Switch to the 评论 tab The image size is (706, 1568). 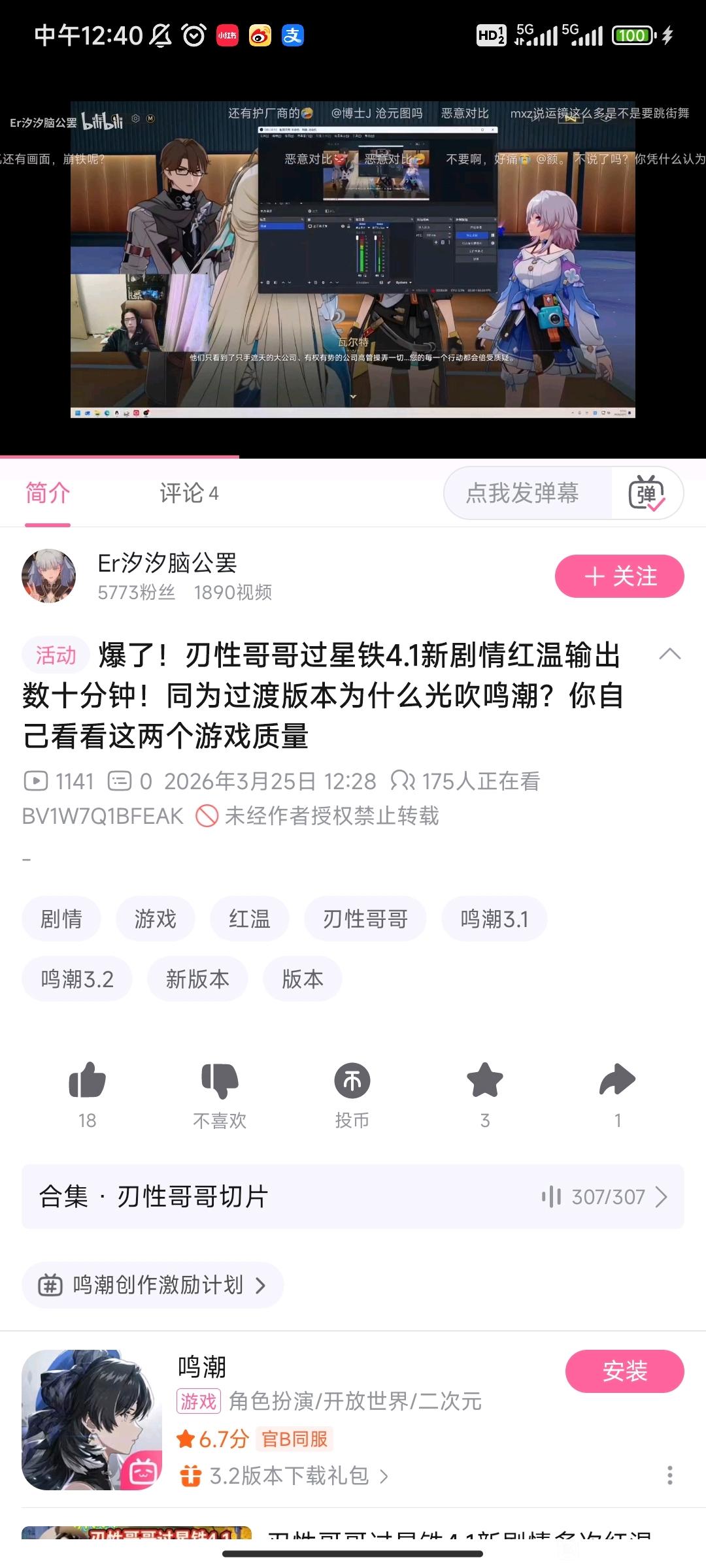point(189,493)
